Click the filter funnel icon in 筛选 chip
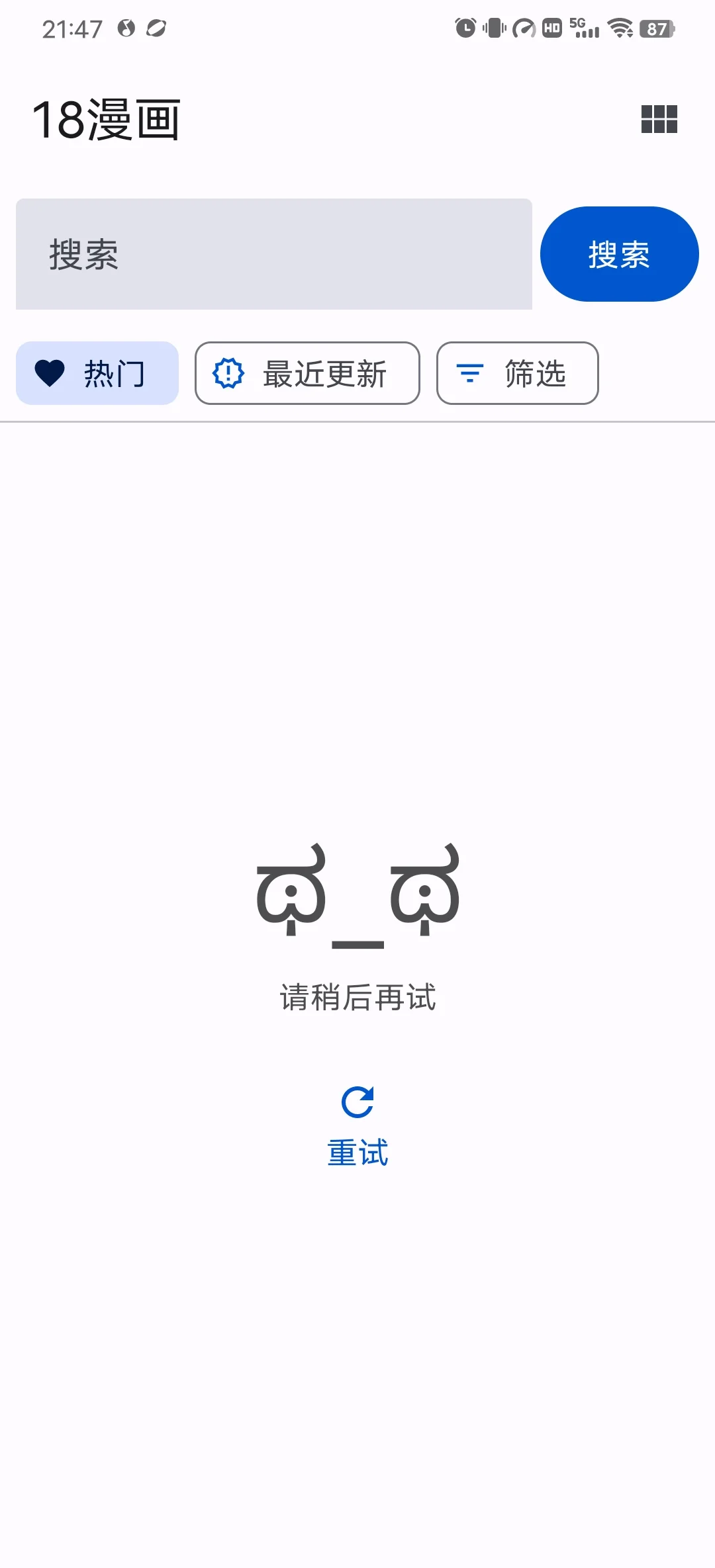715x1568 pixels. point(470,373)
